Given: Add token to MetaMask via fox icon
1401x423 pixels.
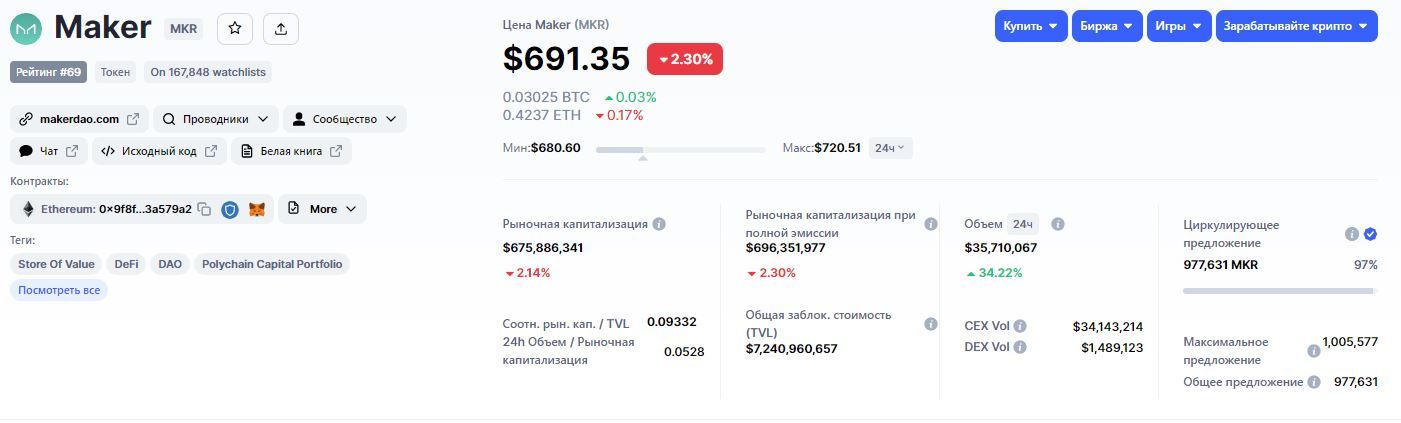Looking at the screenshot, I should (x=257, y=209).
